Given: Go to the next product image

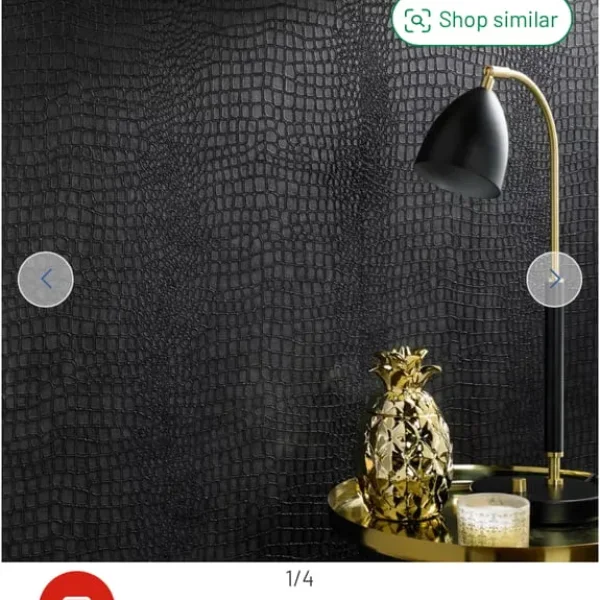Looking at the screenshot, I should (554, 279).
